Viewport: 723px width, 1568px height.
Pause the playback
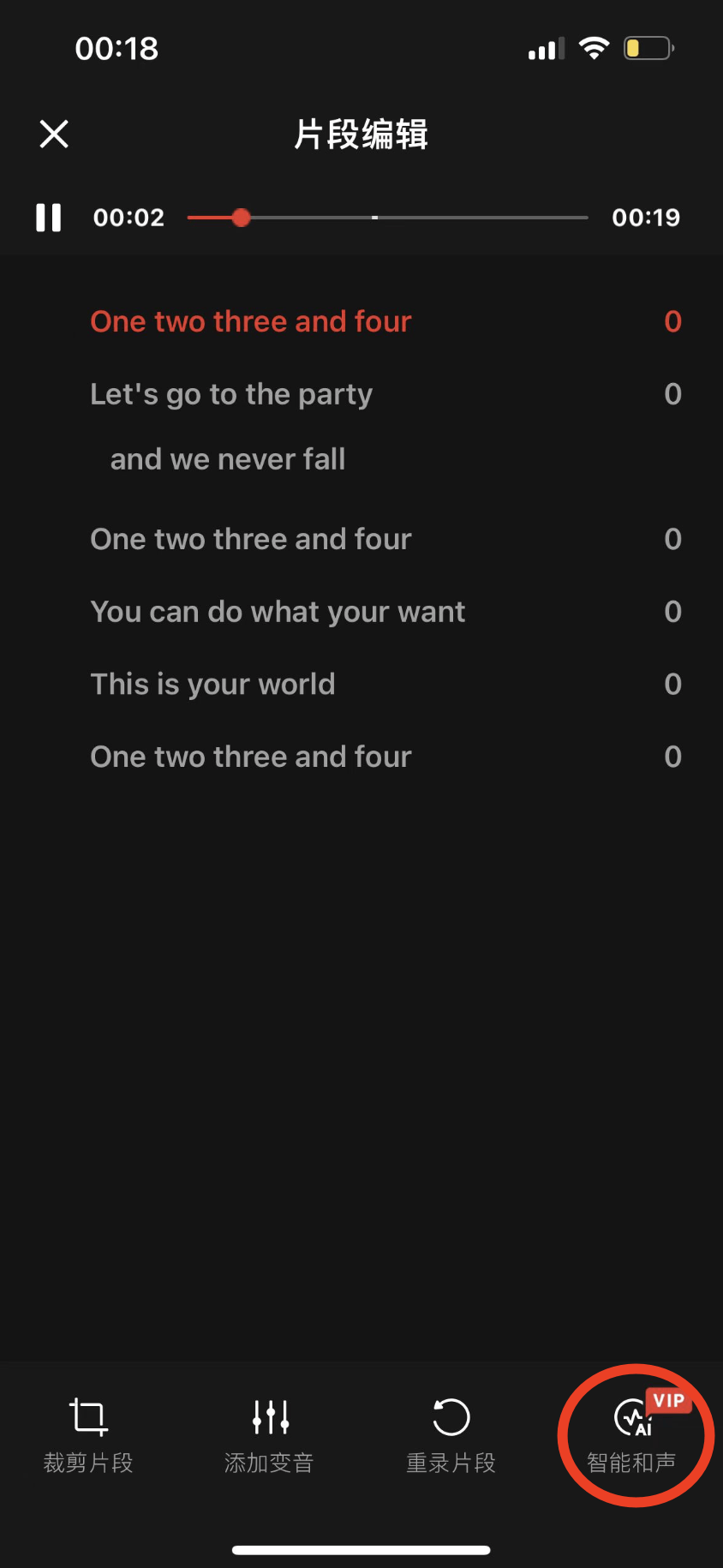coord(49,218)
